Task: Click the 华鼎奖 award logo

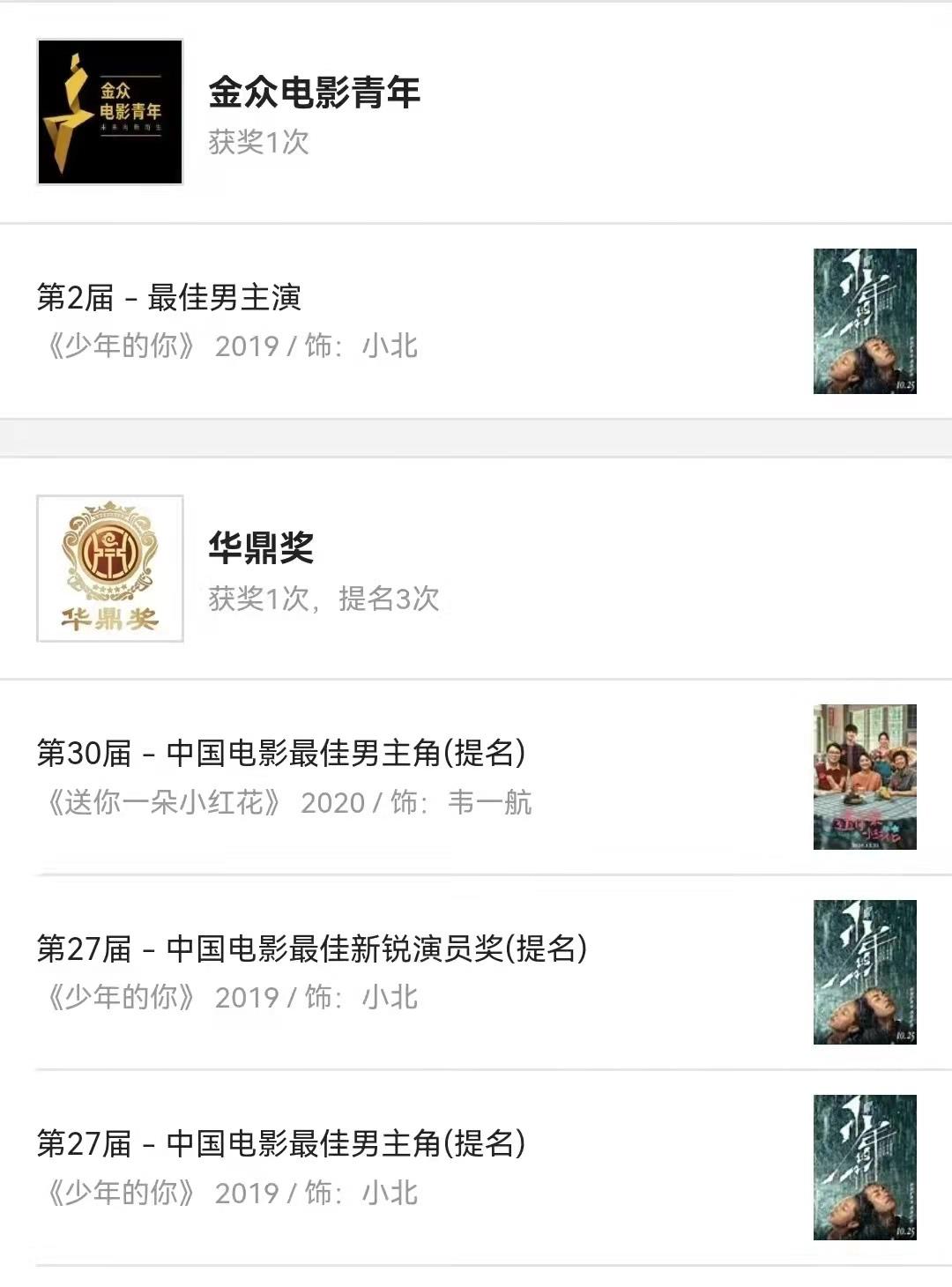Action: pyautogui.click(x=109, y=569)
